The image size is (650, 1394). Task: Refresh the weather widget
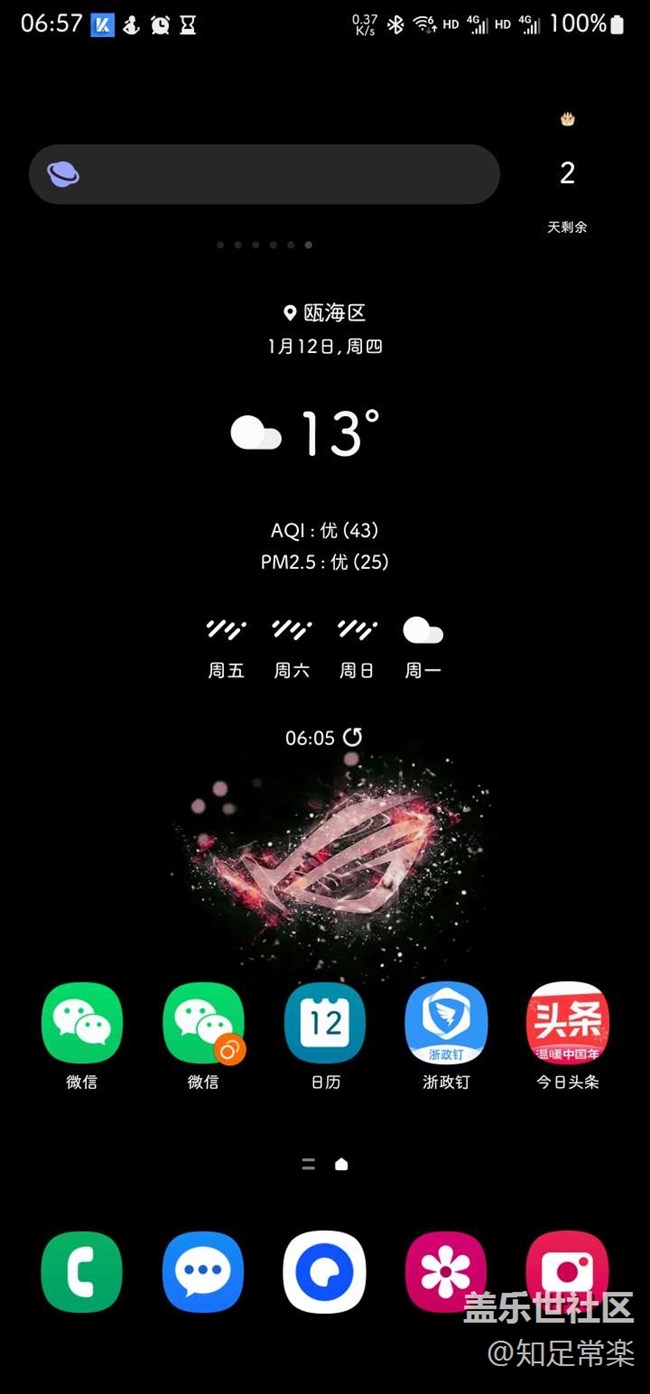[x=353, y=738]
